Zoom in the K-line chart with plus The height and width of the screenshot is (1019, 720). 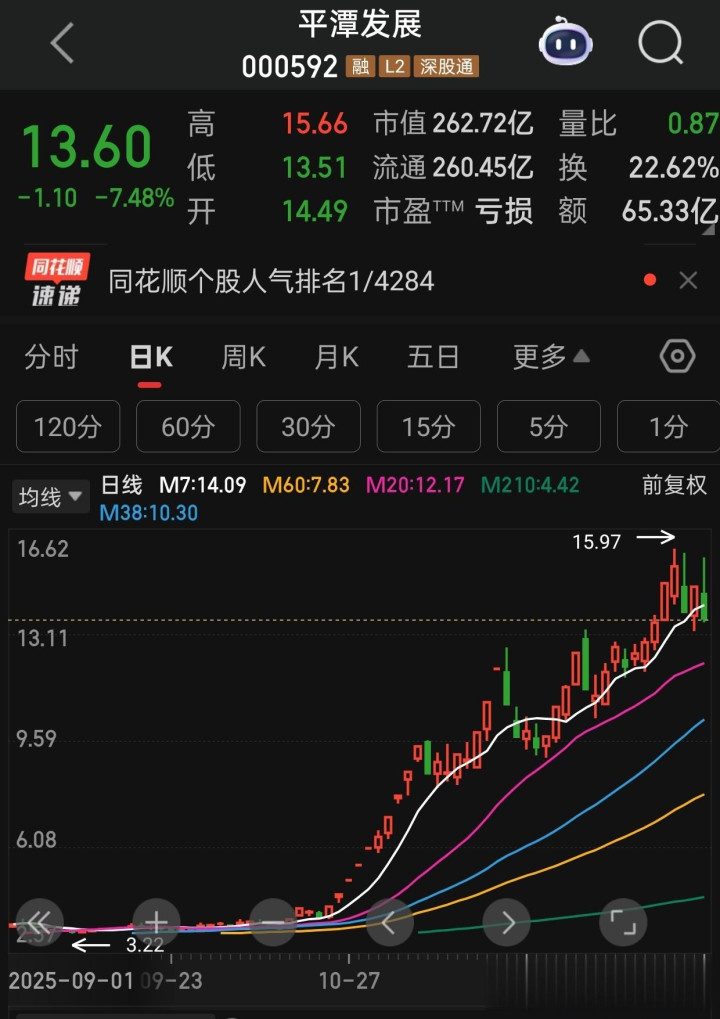(156, 922)
